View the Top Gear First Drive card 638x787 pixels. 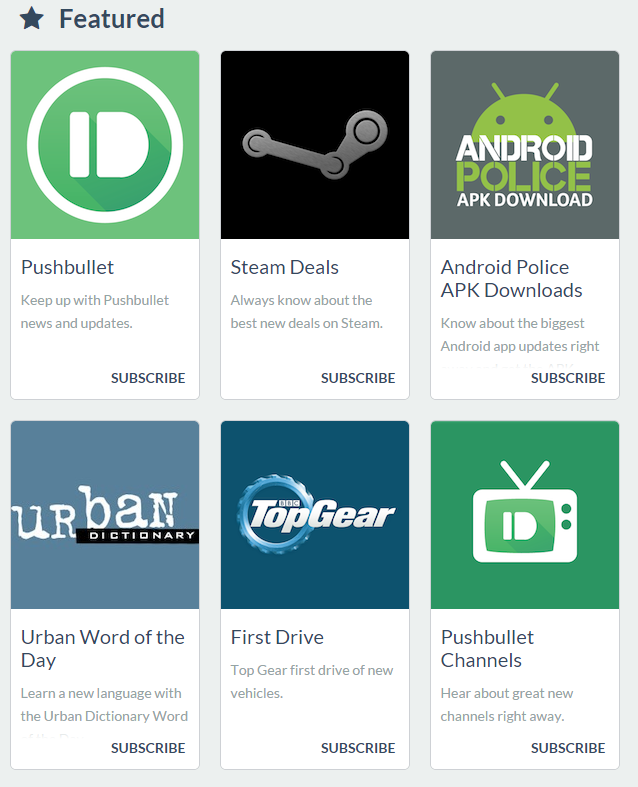315,515
